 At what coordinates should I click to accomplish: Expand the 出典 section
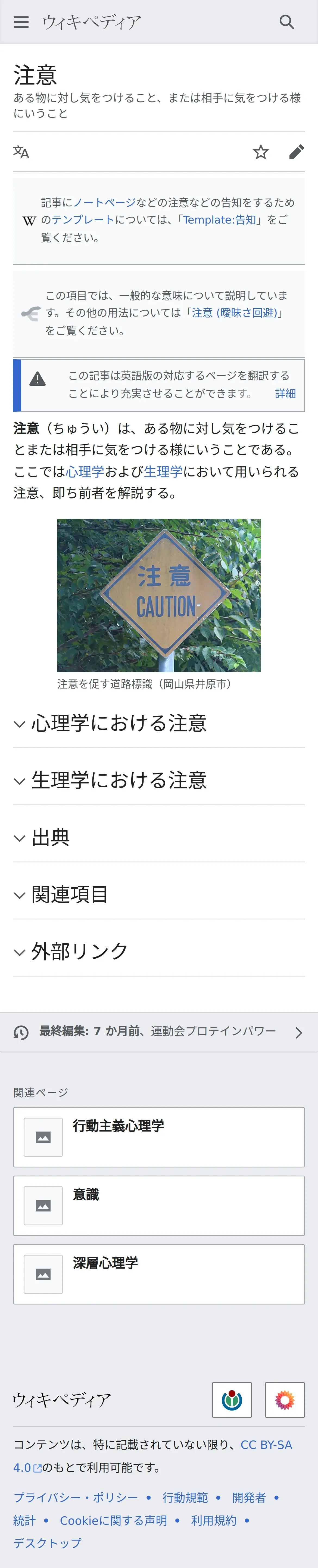(x=159, y=838)
